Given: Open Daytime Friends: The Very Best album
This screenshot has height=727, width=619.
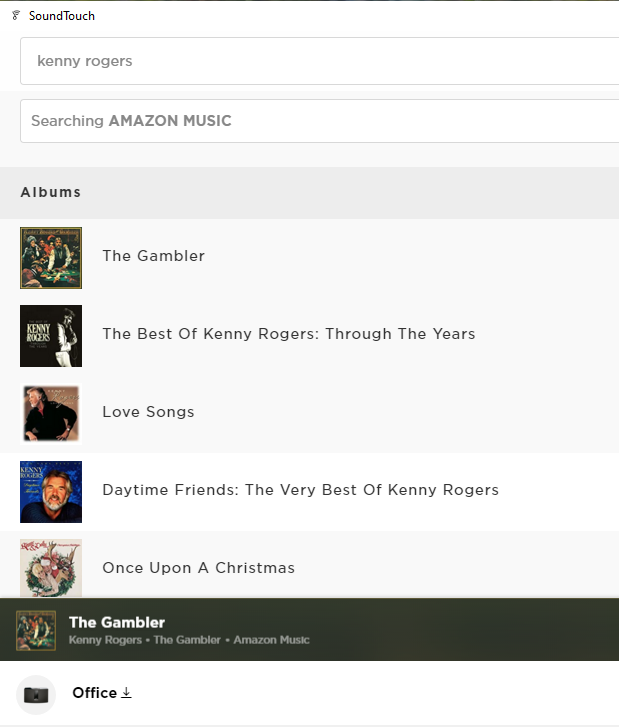Looking at the screenshot, I should click(x=300, y=490).
